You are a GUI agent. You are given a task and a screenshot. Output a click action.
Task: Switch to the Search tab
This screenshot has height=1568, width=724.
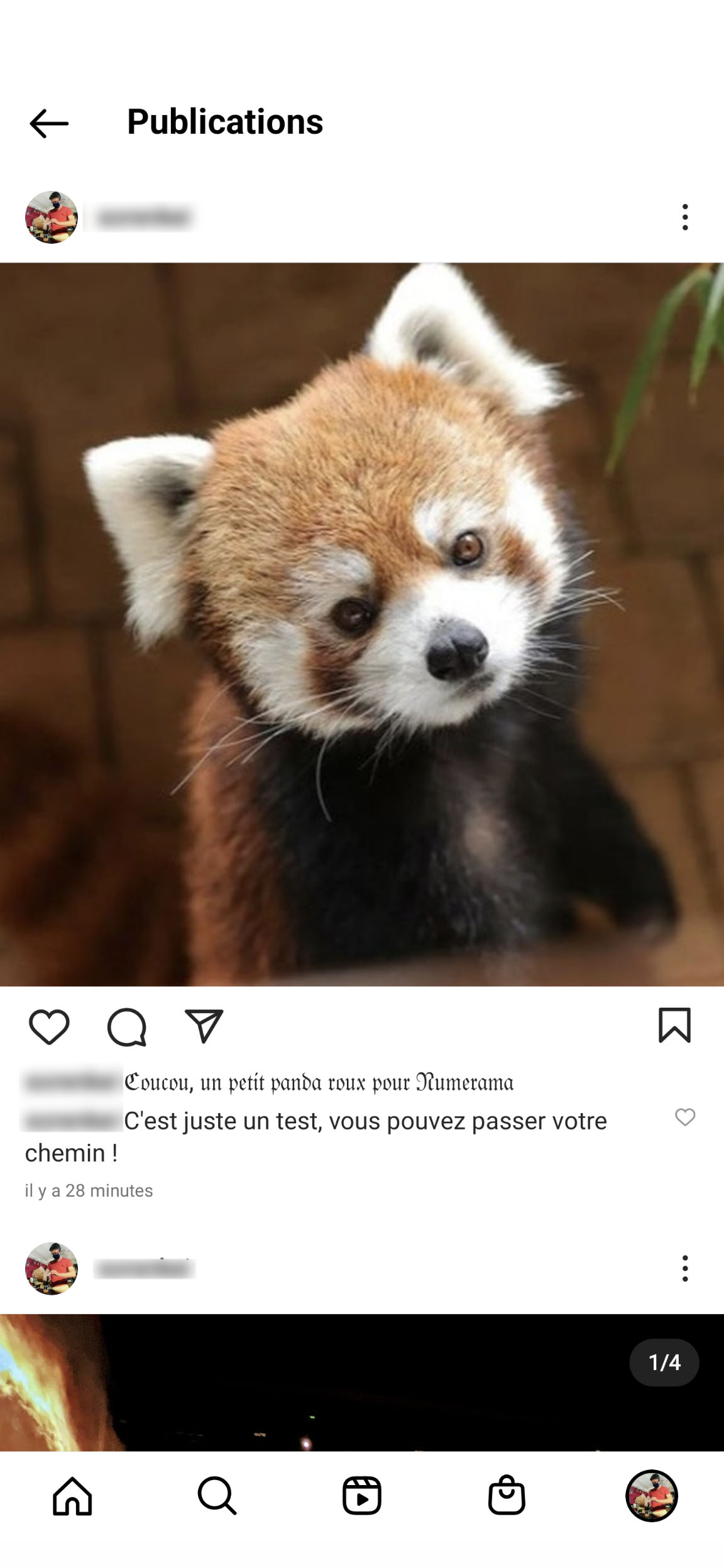pyautogui.click(x=217, y=1496)
